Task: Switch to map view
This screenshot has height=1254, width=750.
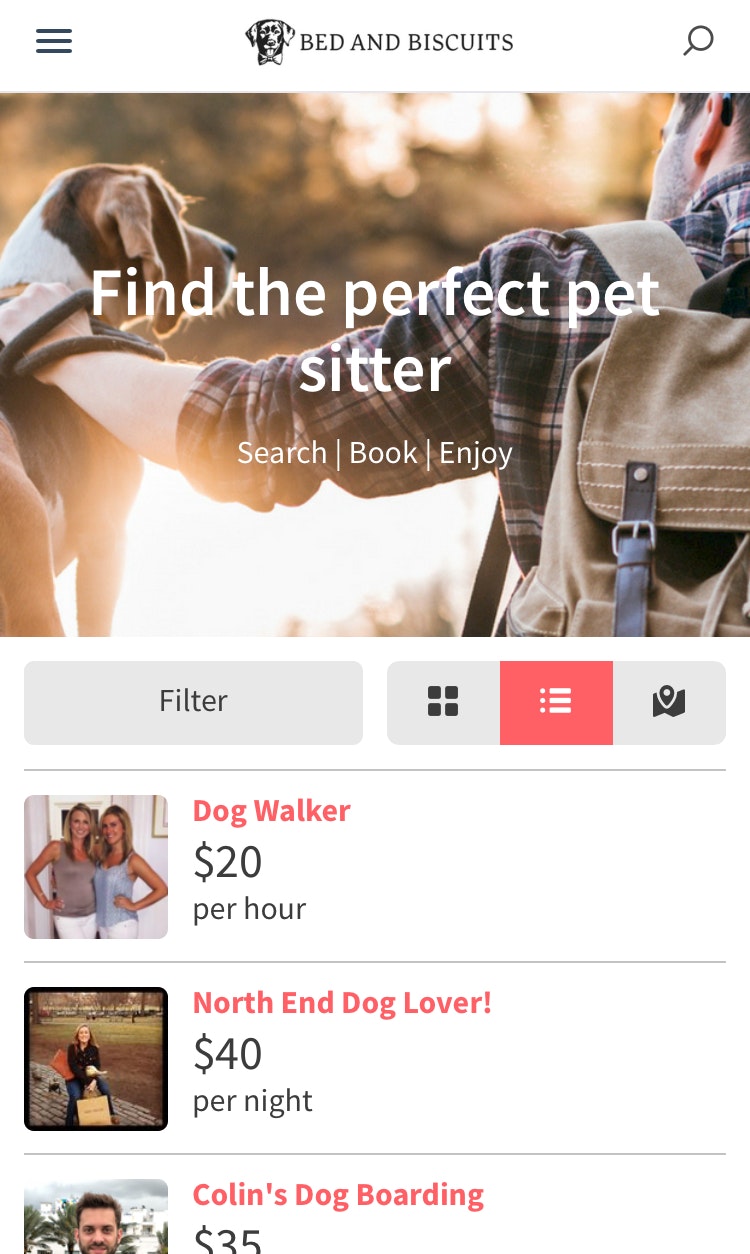Action: pyautogui.click(x=669, y=702)
